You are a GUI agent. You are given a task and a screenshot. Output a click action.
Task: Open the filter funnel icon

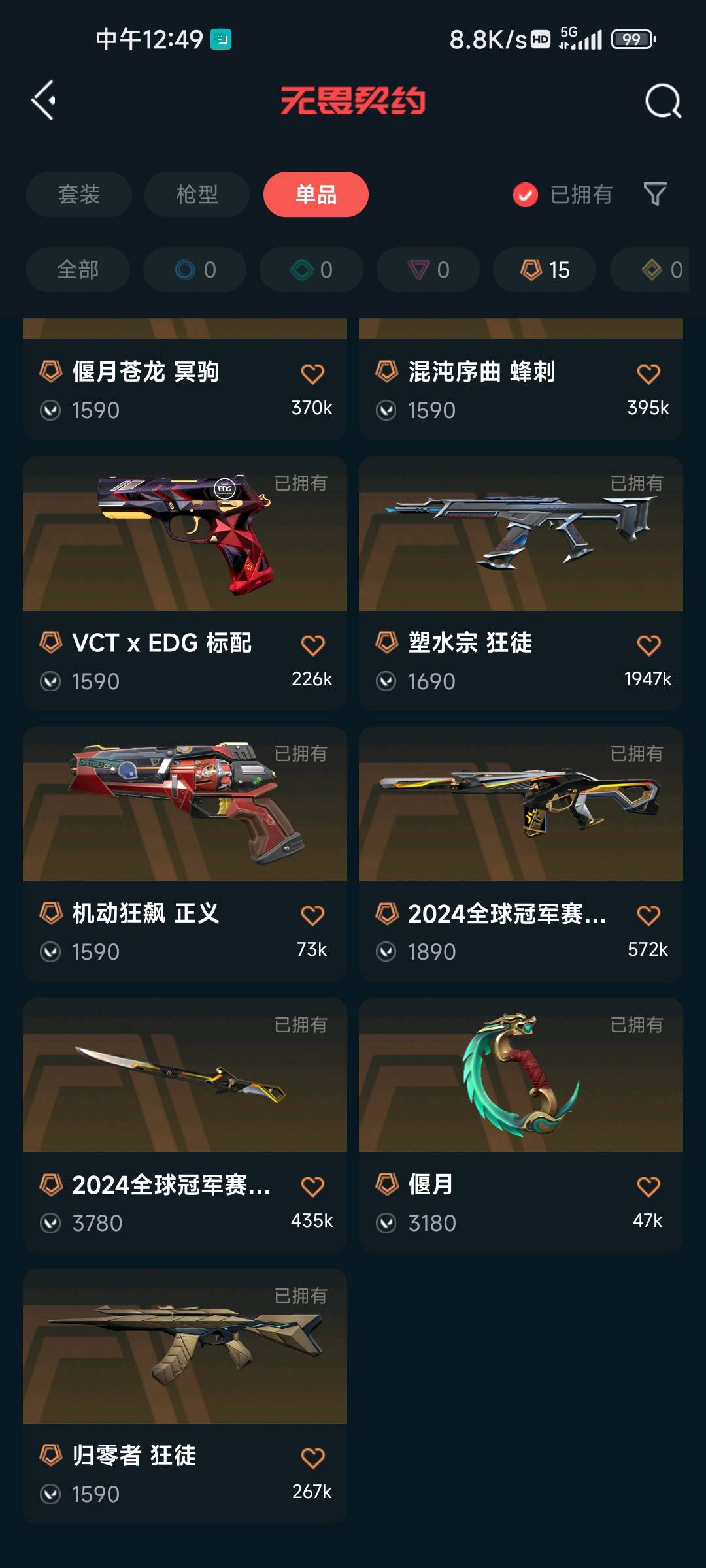point(655,194)
